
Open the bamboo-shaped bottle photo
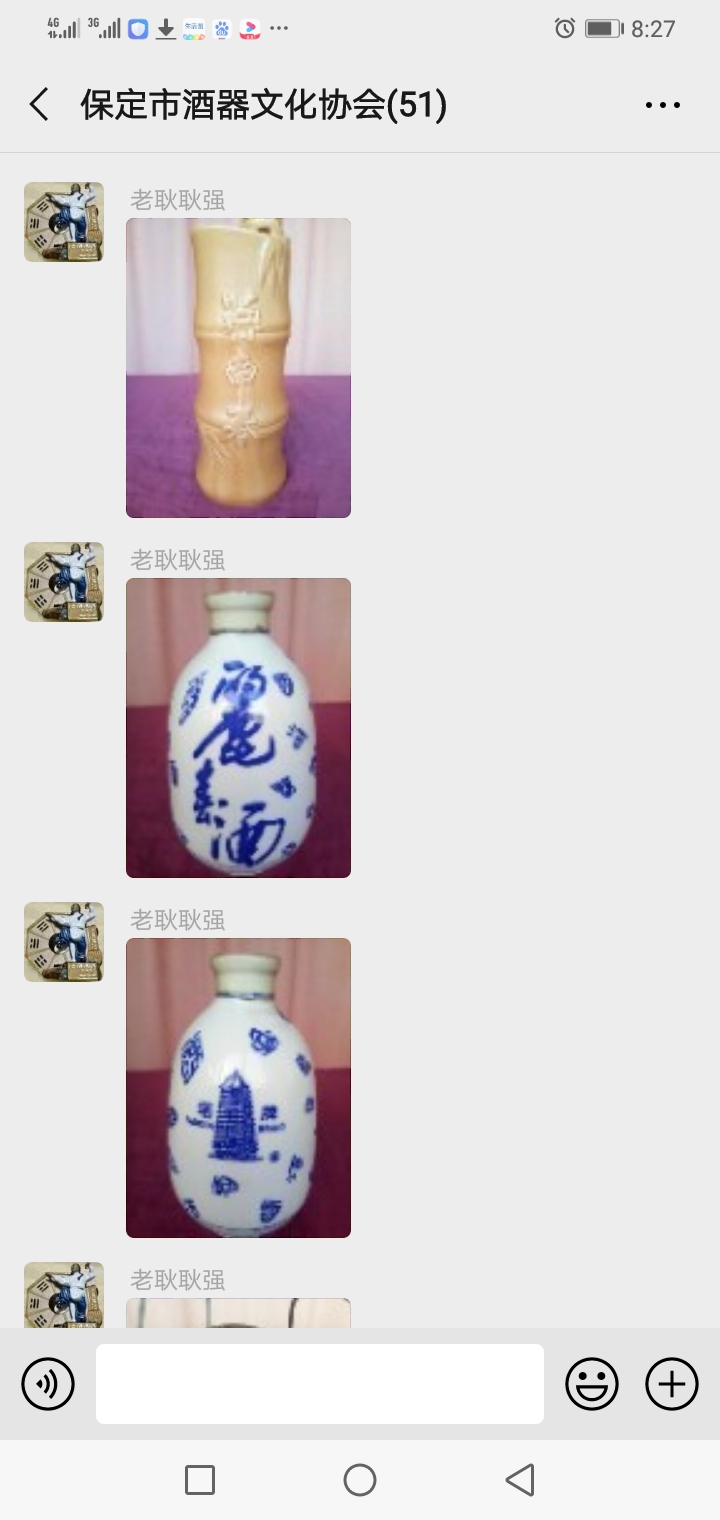[x=238, y=368]
